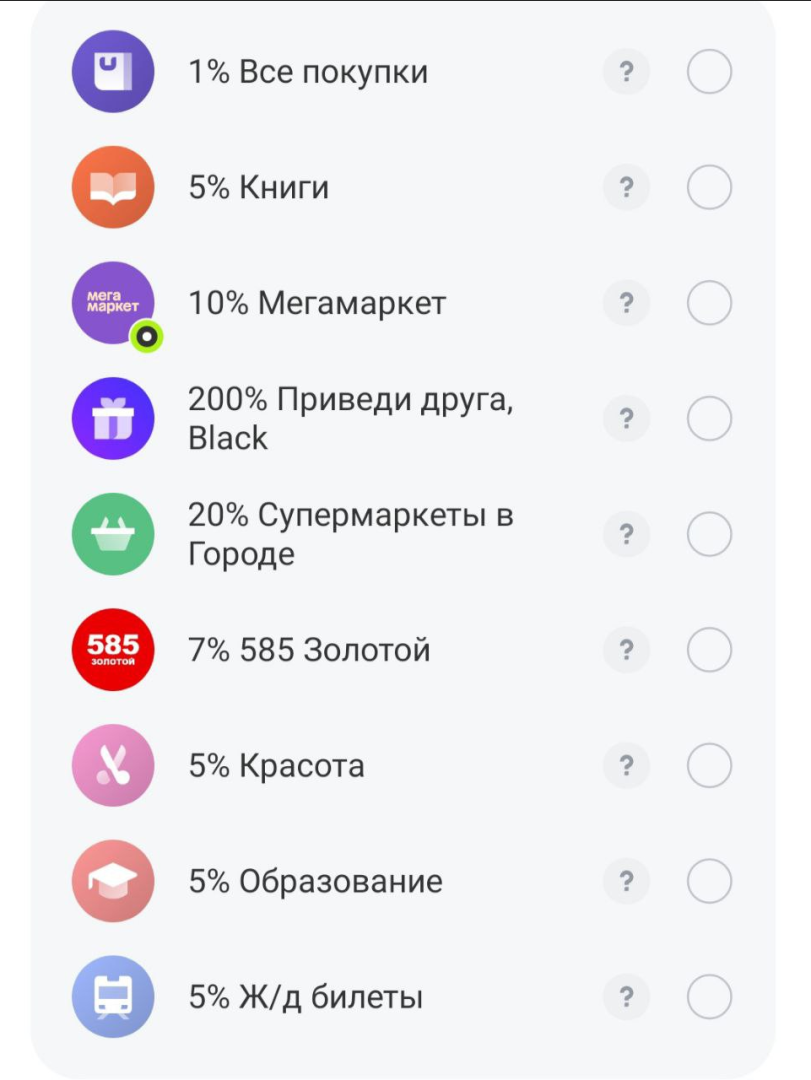Click the 585 Золотой red logo

[112, 649]
